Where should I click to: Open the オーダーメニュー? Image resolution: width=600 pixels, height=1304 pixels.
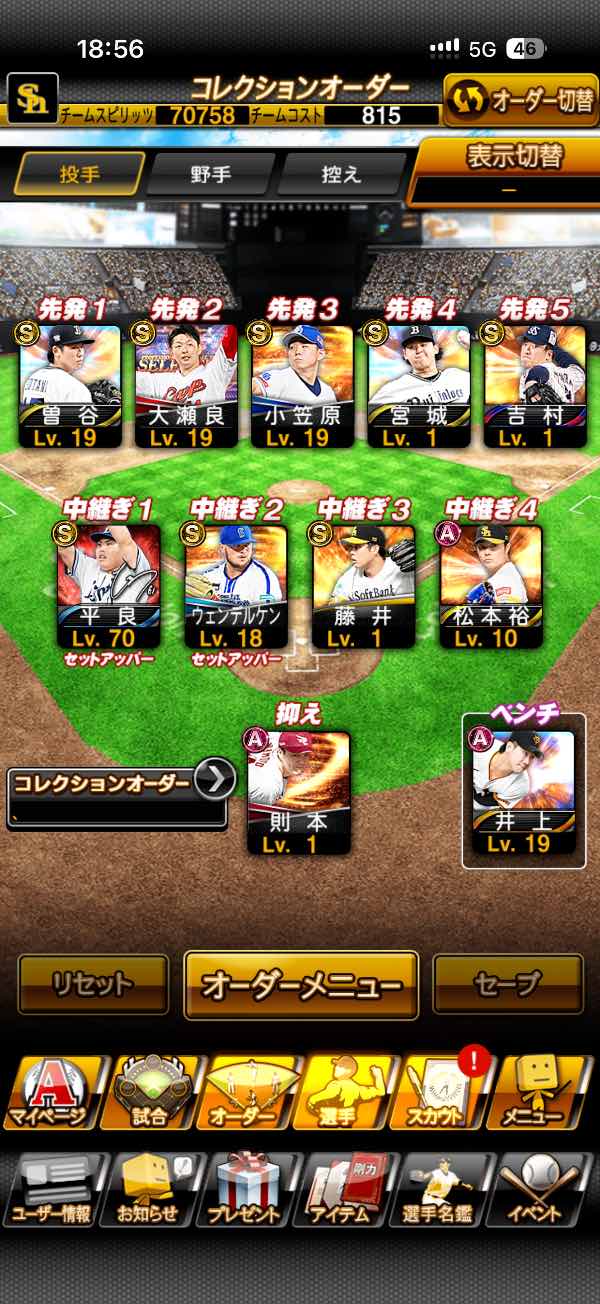[x=301, y=985]
